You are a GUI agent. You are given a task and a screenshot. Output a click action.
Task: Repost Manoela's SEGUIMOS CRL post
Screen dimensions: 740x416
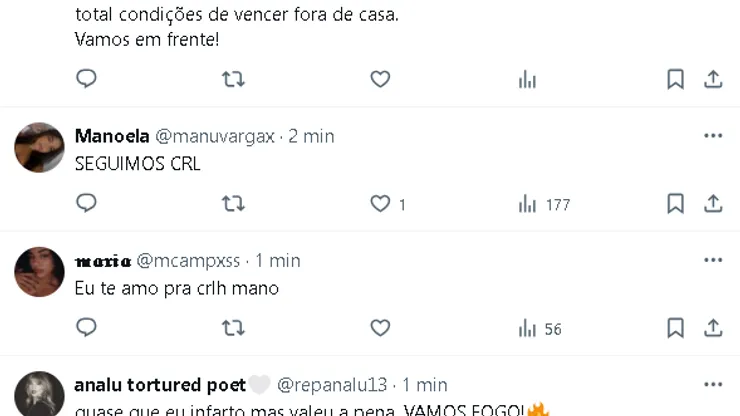(233, 204)
